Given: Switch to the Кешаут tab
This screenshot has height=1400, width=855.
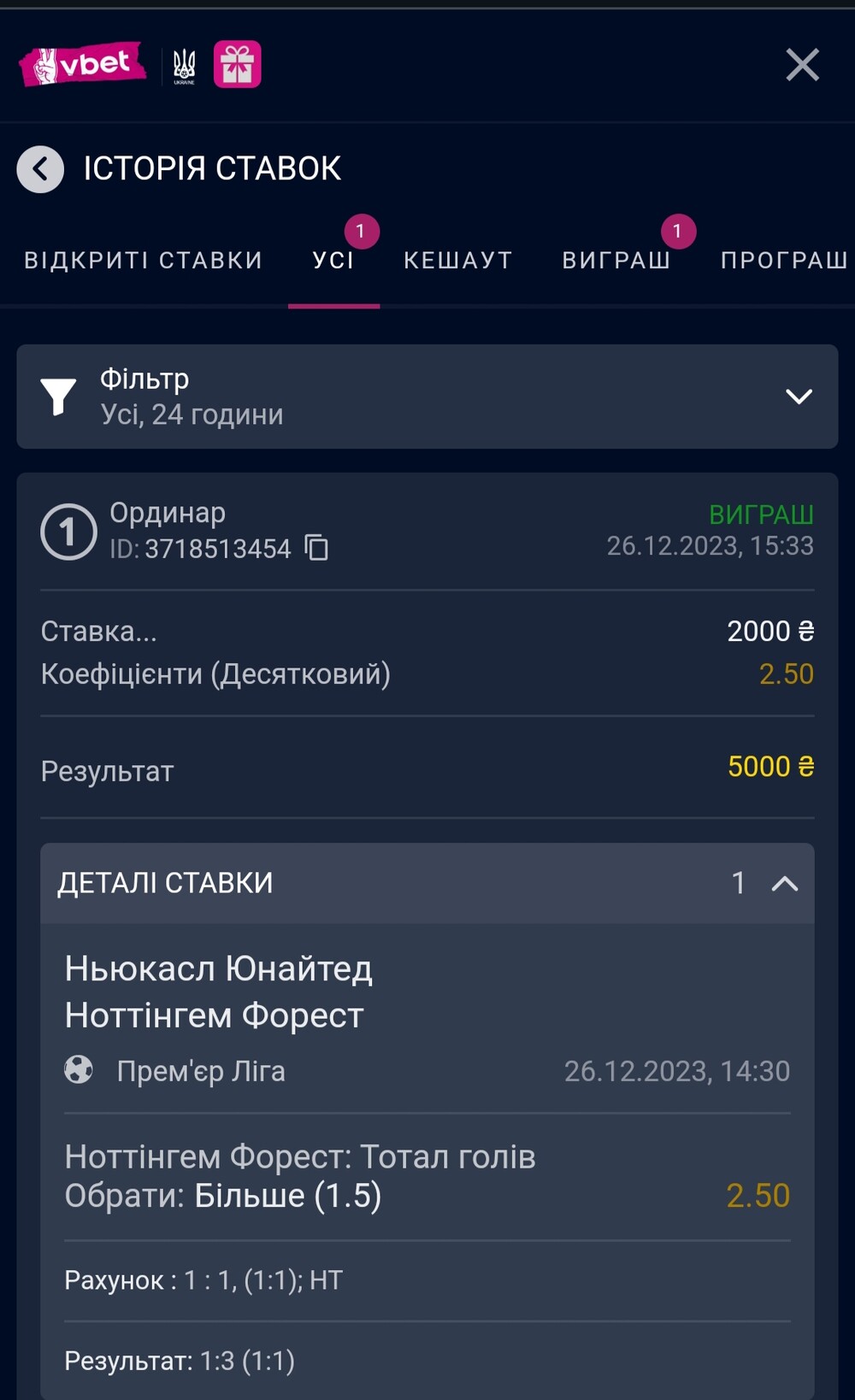Looking at the screenshot, I should click(458, 260).
